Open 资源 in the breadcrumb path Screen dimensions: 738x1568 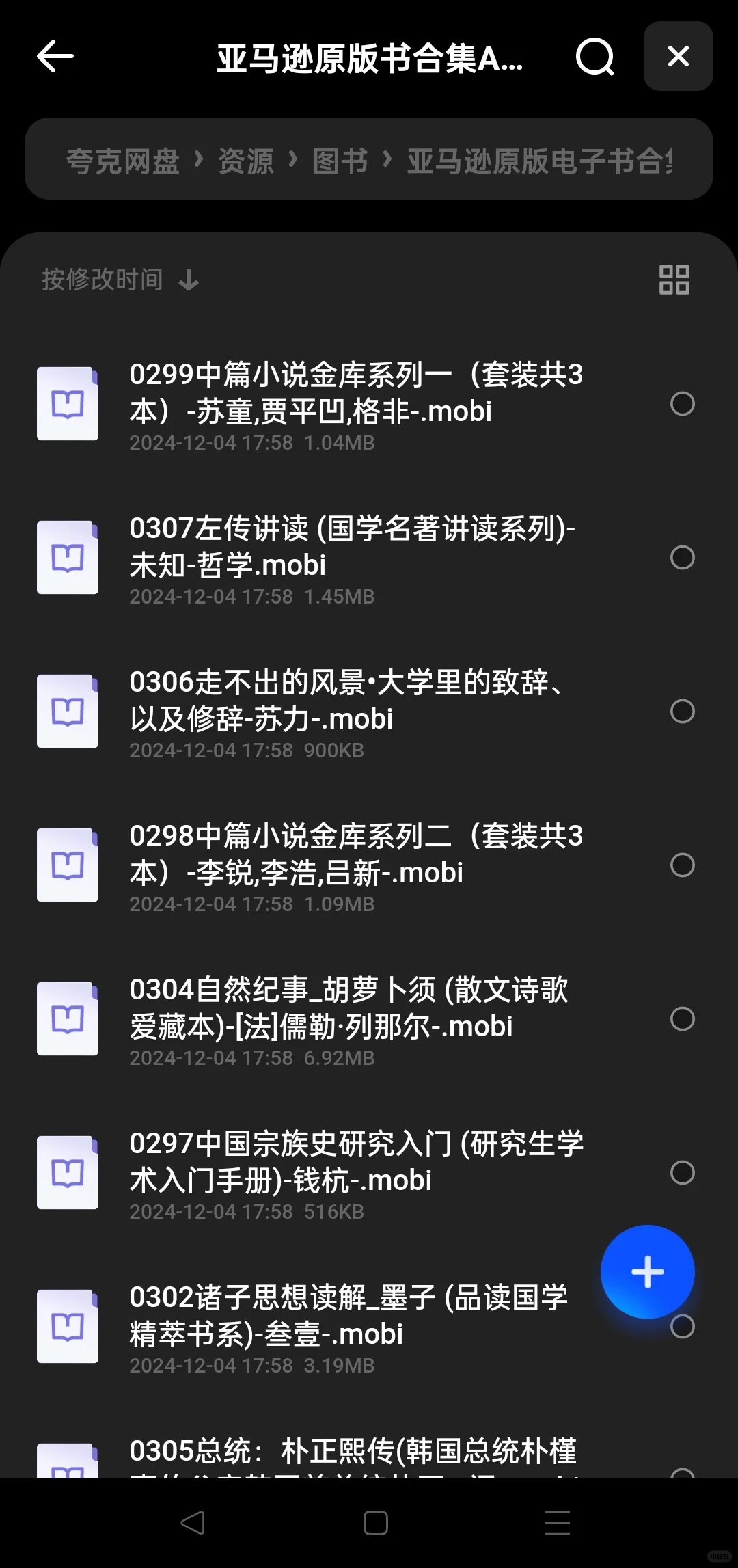pyautogui.click(x=246, y=161)
